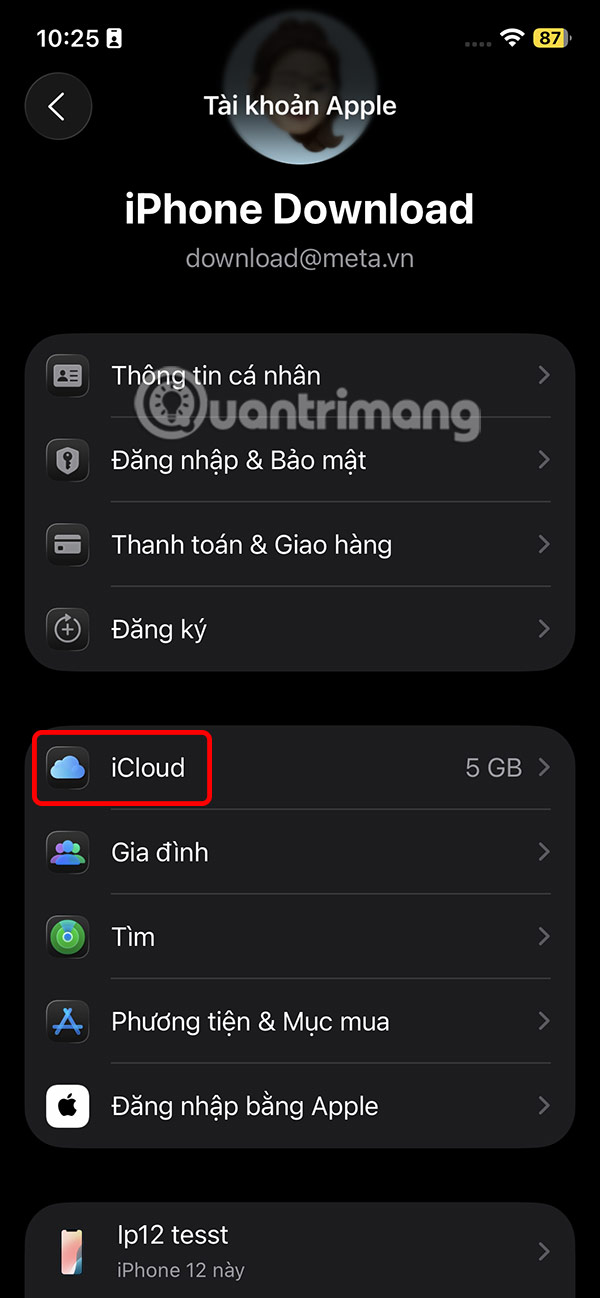The image size is (600, 1298).
Task: Open Đăng nhập bằng Apple
Action: click(300, 1106)
